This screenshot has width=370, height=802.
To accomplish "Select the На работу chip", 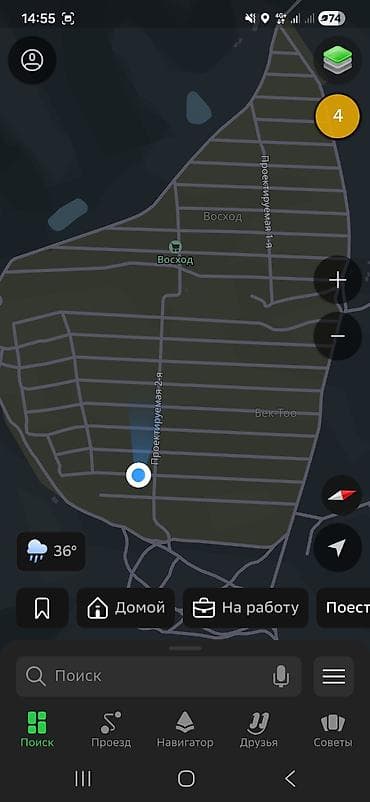I will point(246,608).
